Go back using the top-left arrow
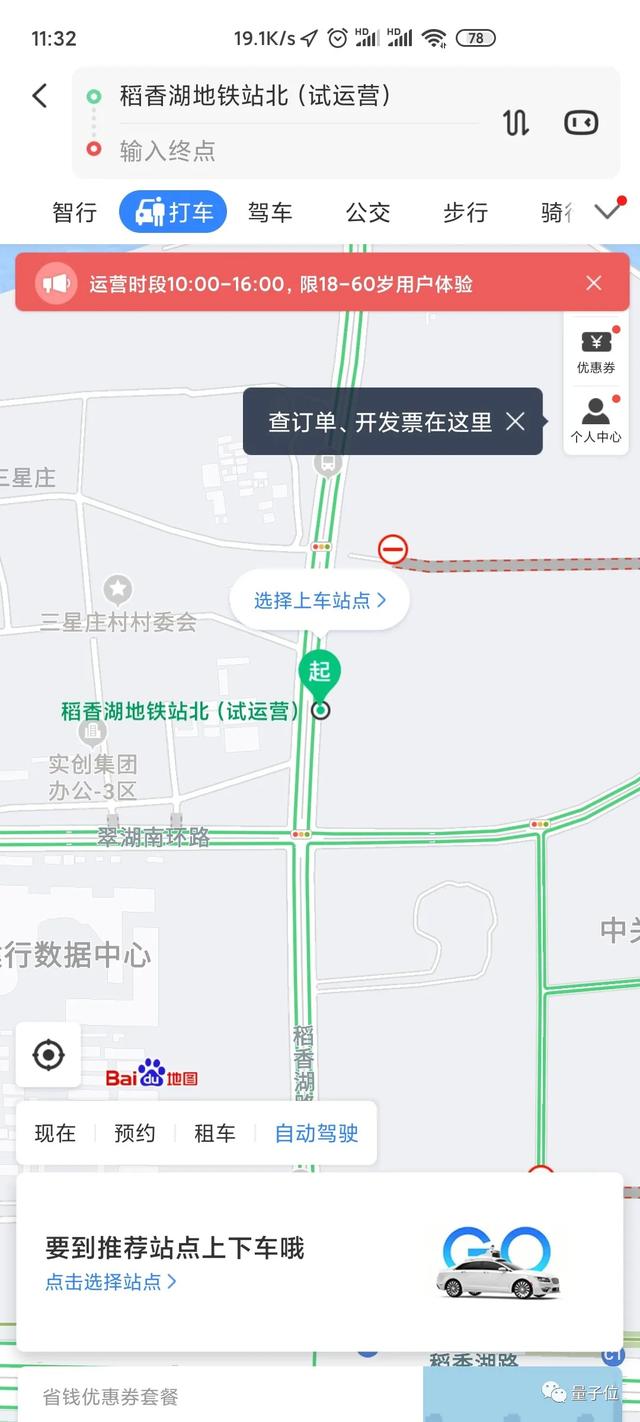The width and height of the screenshot is (640, 1422). point(40,96)
